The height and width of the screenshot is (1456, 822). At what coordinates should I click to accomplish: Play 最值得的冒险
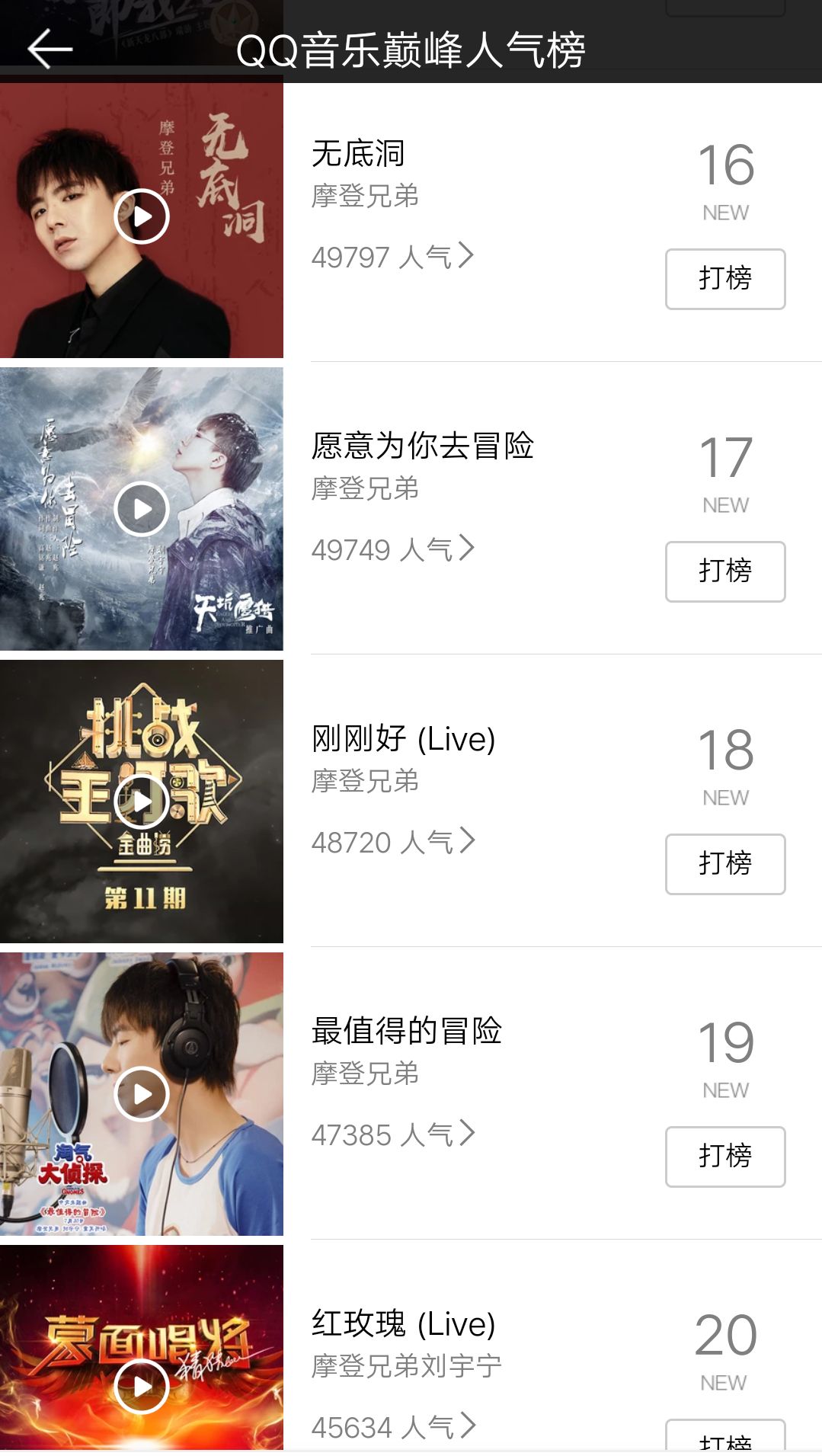(x=142, y=1094)
